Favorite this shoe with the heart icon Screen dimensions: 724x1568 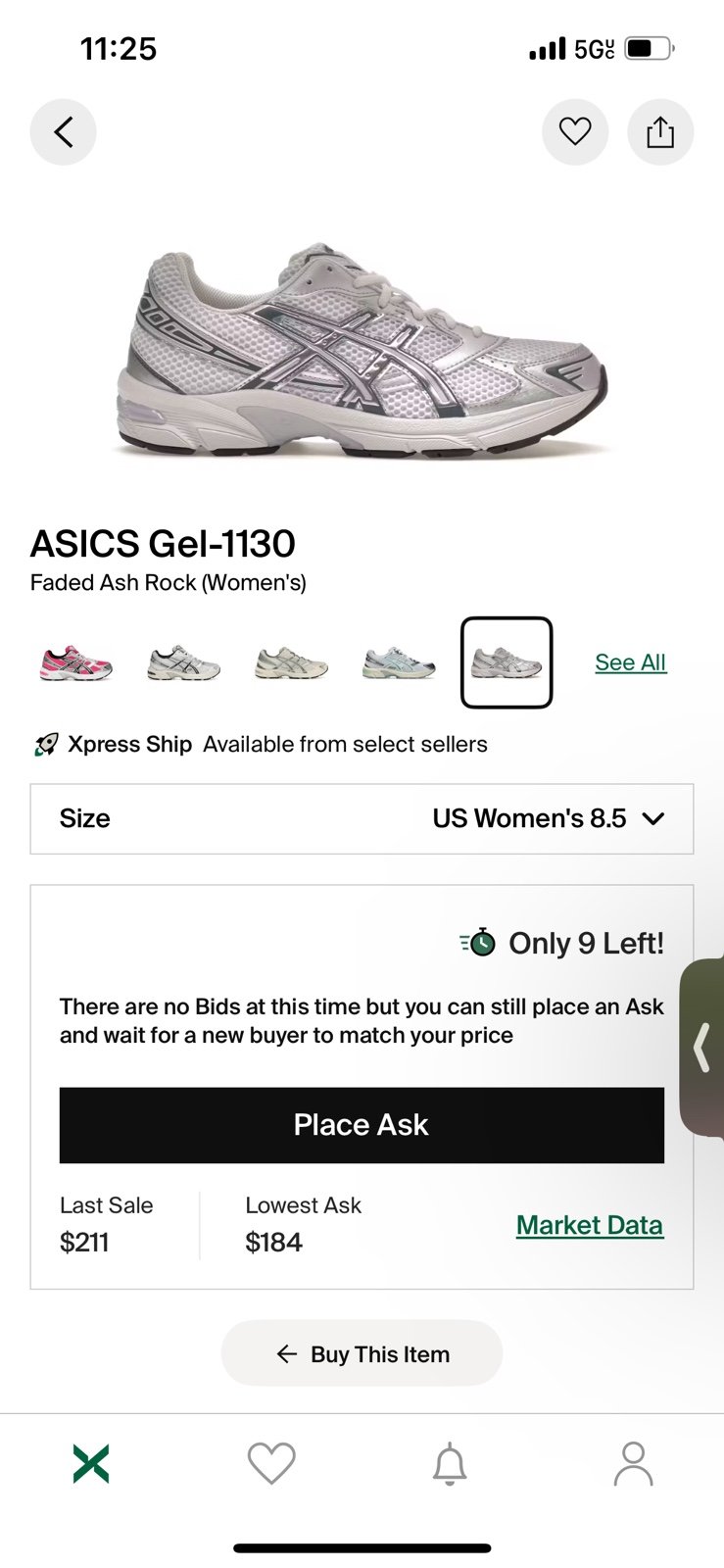(575, 131)
